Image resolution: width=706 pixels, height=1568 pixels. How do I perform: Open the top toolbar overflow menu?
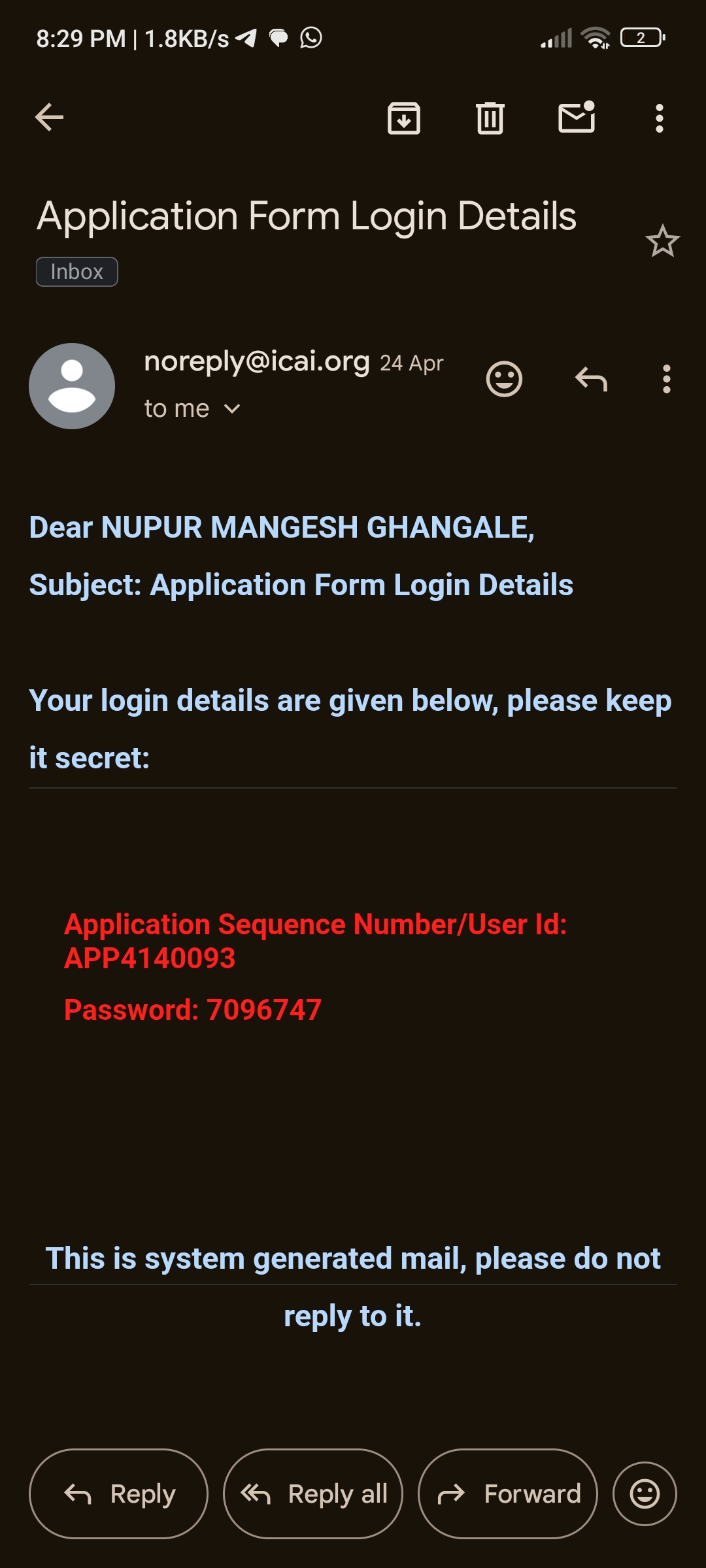coord(660,118)
